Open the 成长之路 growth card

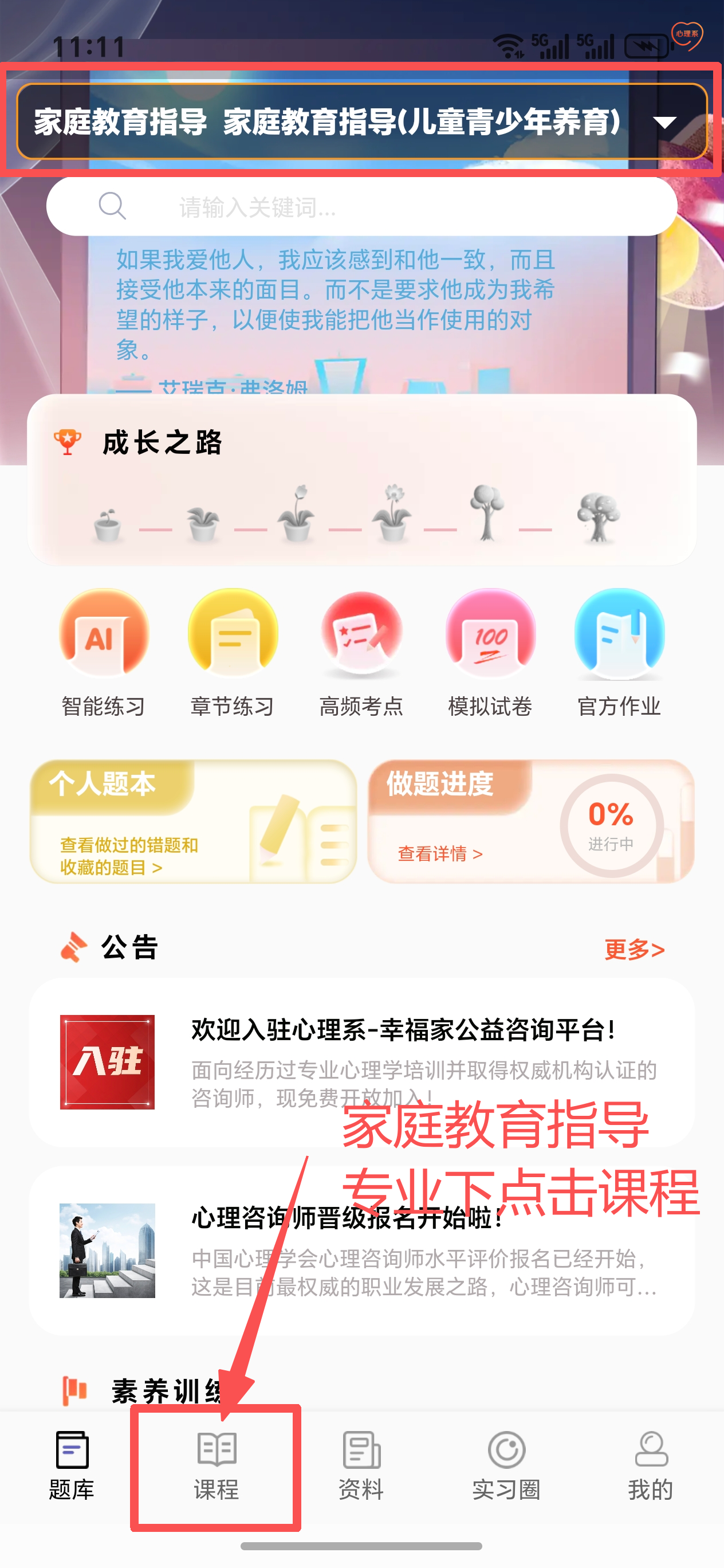coord(361,481)
